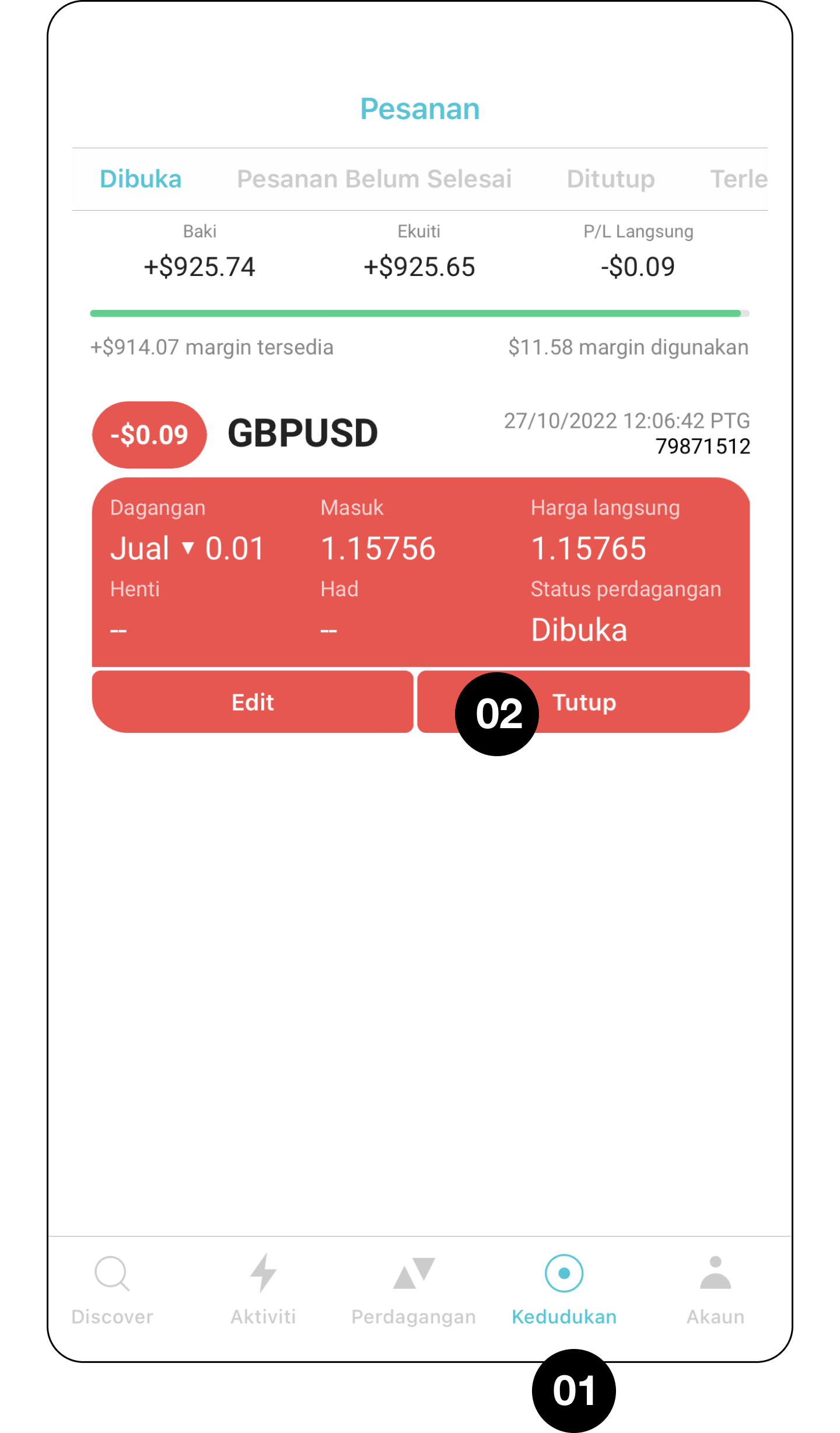Screen dimensions: 840x1433
Task: Open the GBPUSD order card
Action: click(420, 572)
